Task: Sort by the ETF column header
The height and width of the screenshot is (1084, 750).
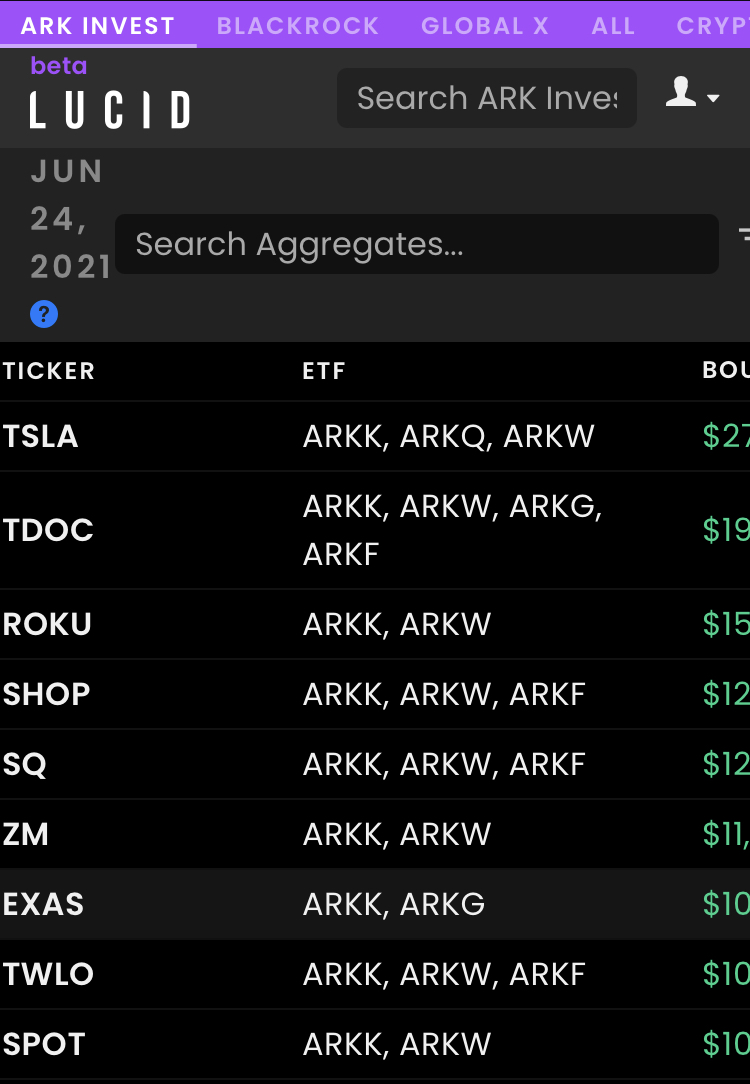Action: click(x=324, y=371)
